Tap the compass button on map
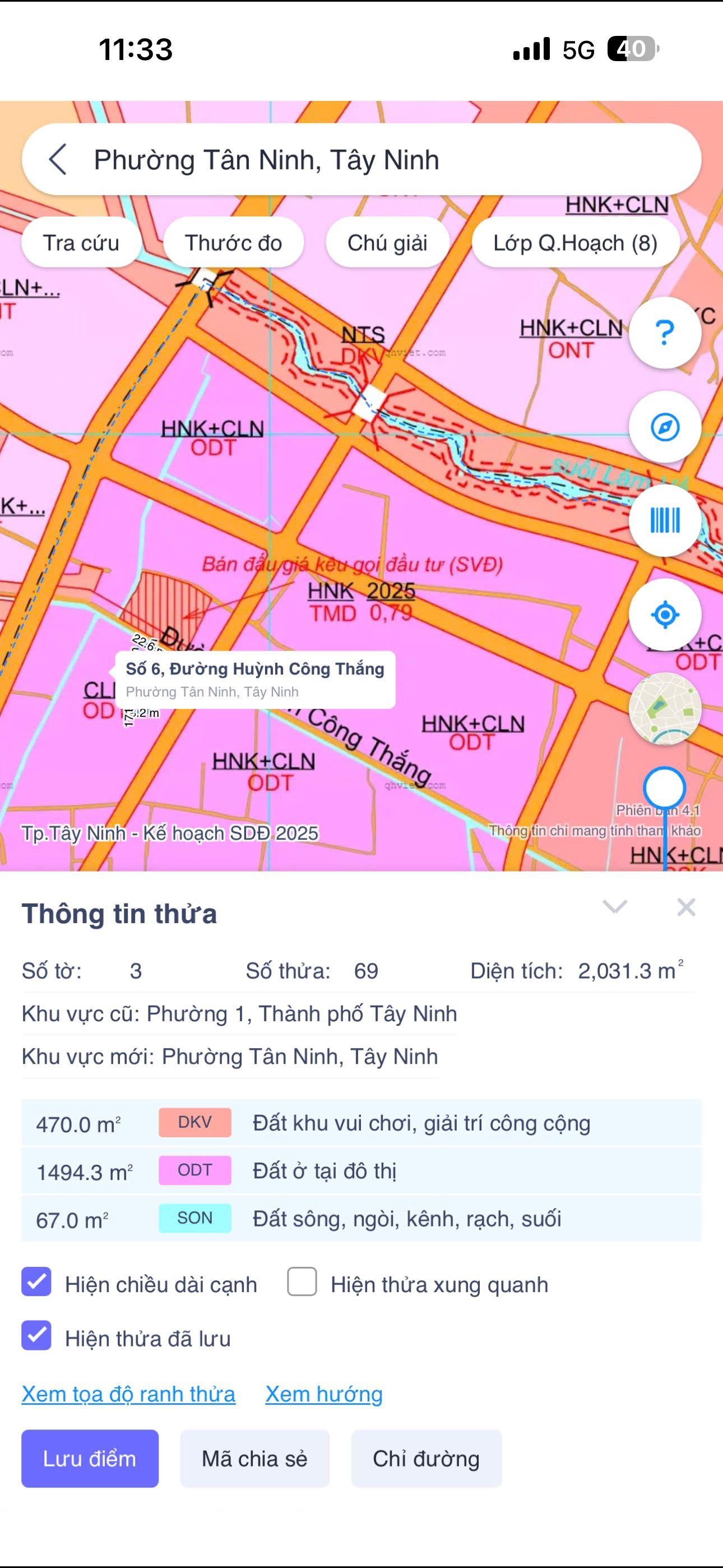The image size is (723, 1568). 665,427
